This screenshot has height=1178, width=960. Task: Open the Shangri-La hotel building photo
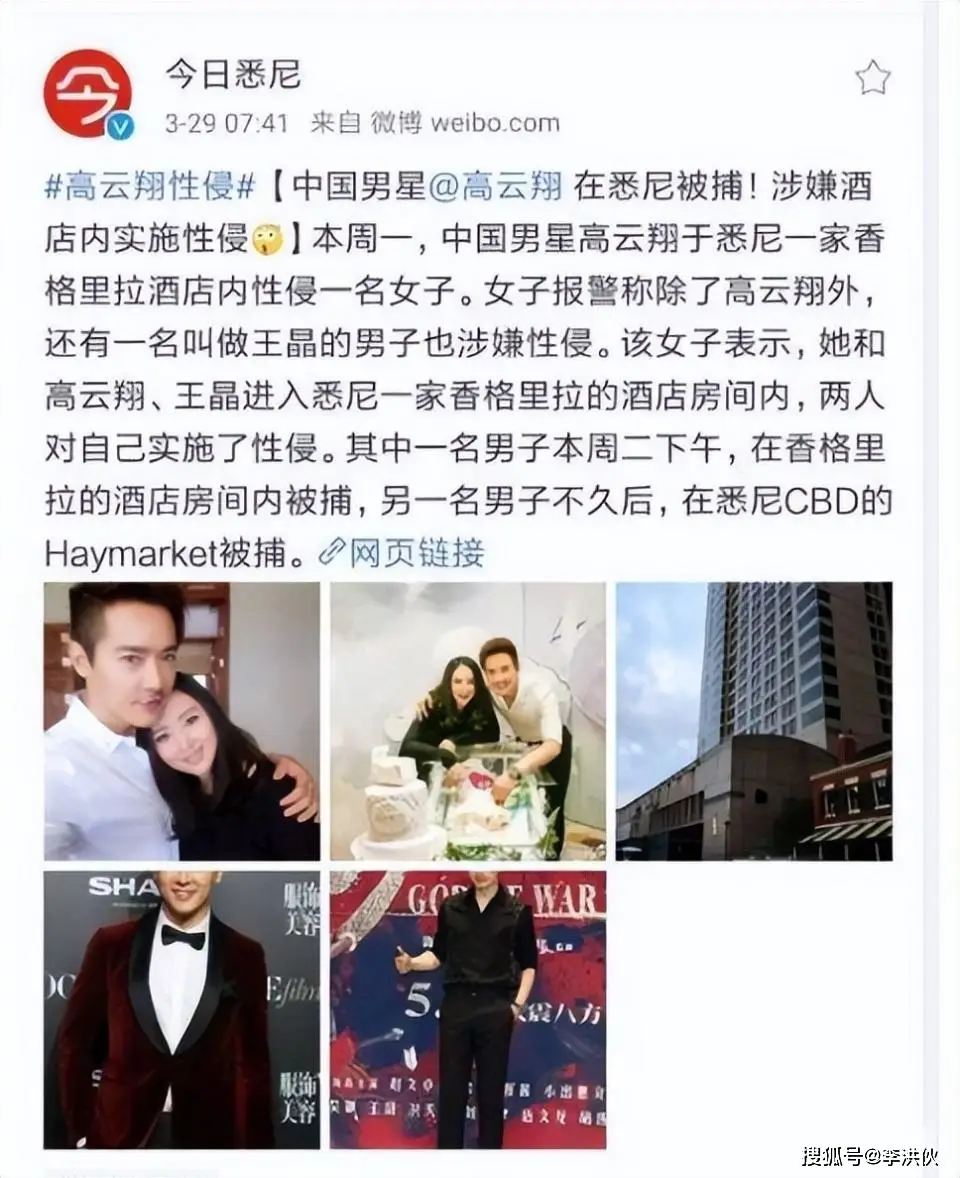(755, 720)
